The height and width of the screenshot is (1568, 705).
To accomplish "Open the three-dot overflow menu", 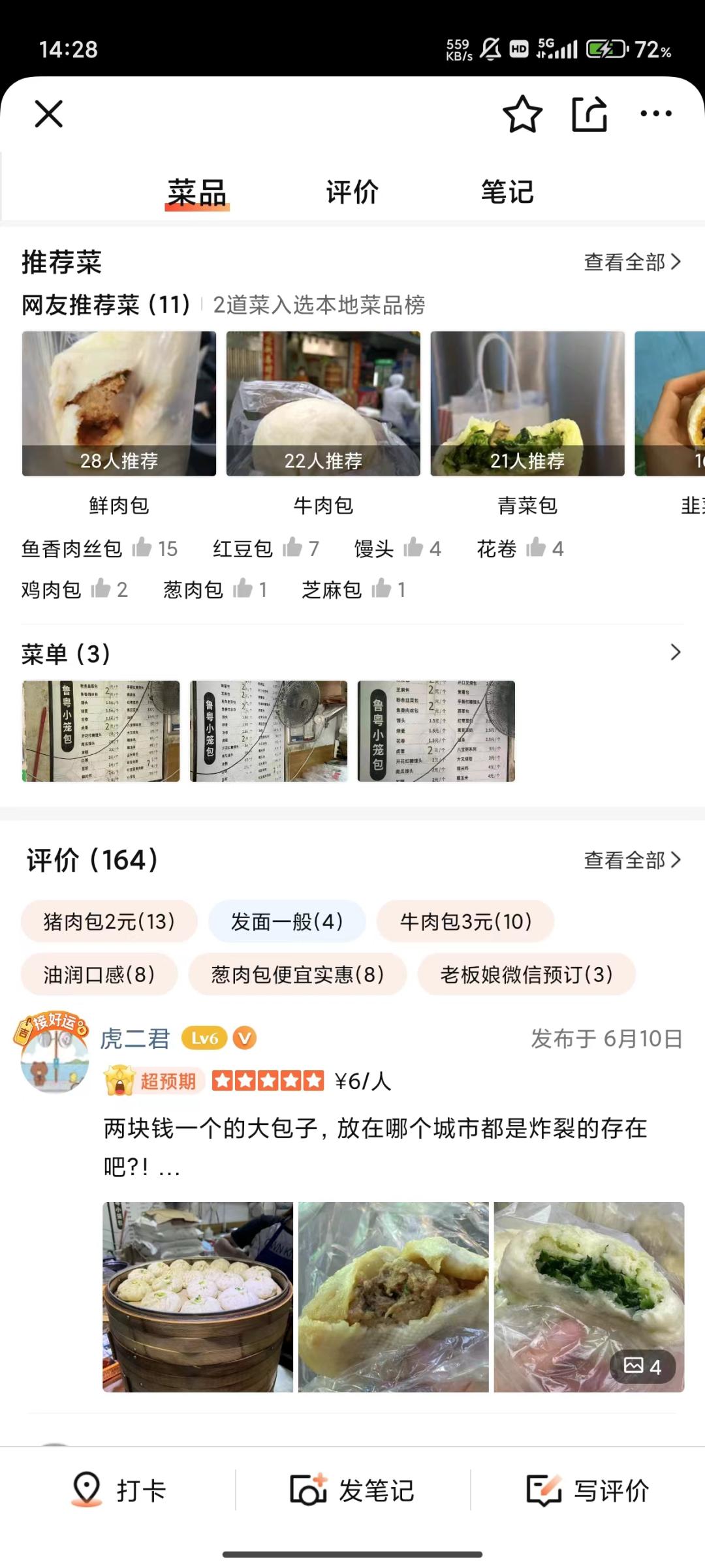I will click(656, 114).
